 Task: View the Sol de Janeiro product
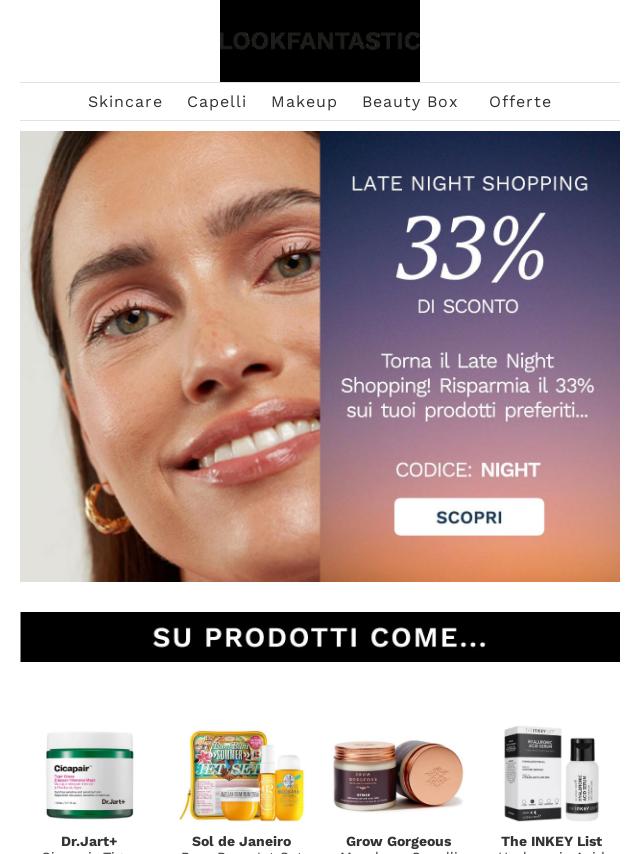242,776
